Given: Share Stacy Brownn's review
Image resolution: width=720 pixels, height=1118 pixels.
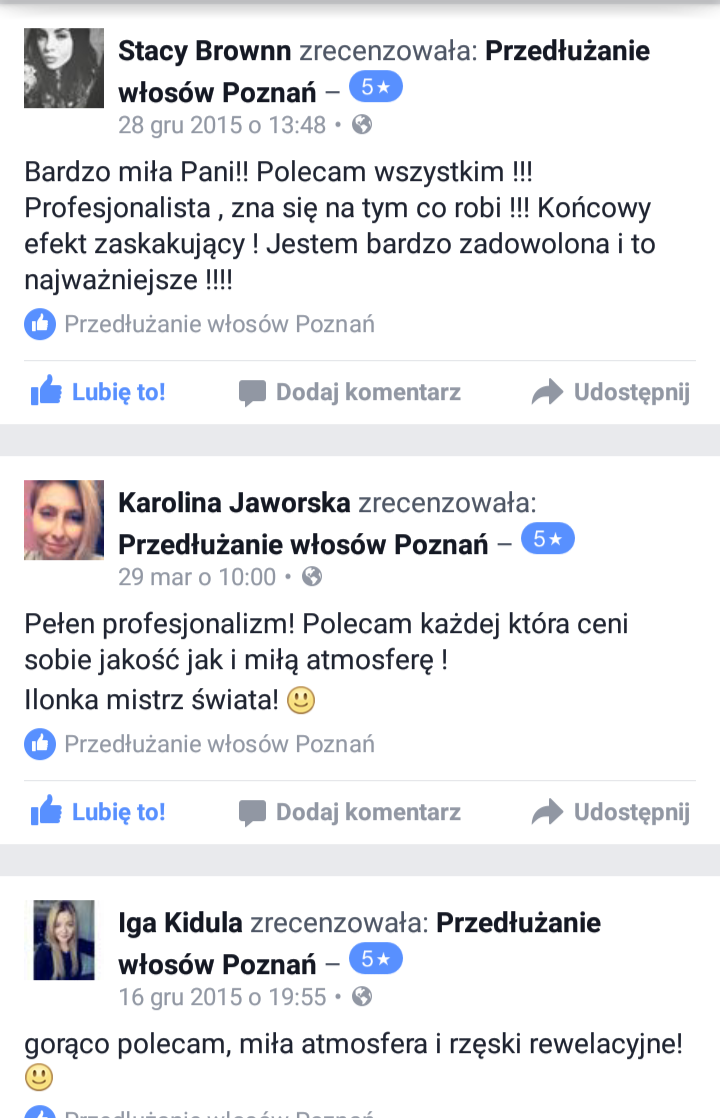Looking at the screenshot, I should tap(610, 392).
